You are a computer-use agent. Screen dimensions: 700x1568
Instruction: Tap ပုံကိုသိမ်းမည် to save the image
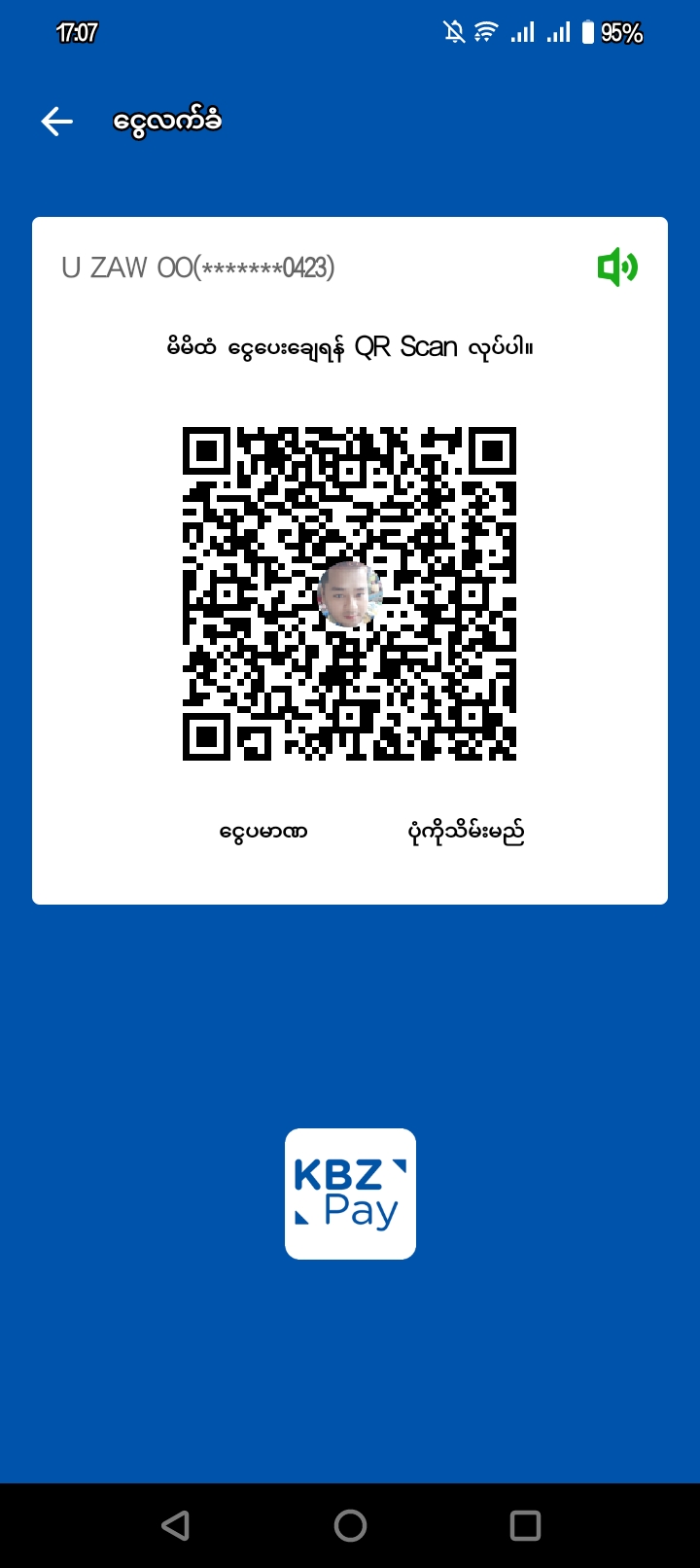pyautogui.click(x=467, y=833)
